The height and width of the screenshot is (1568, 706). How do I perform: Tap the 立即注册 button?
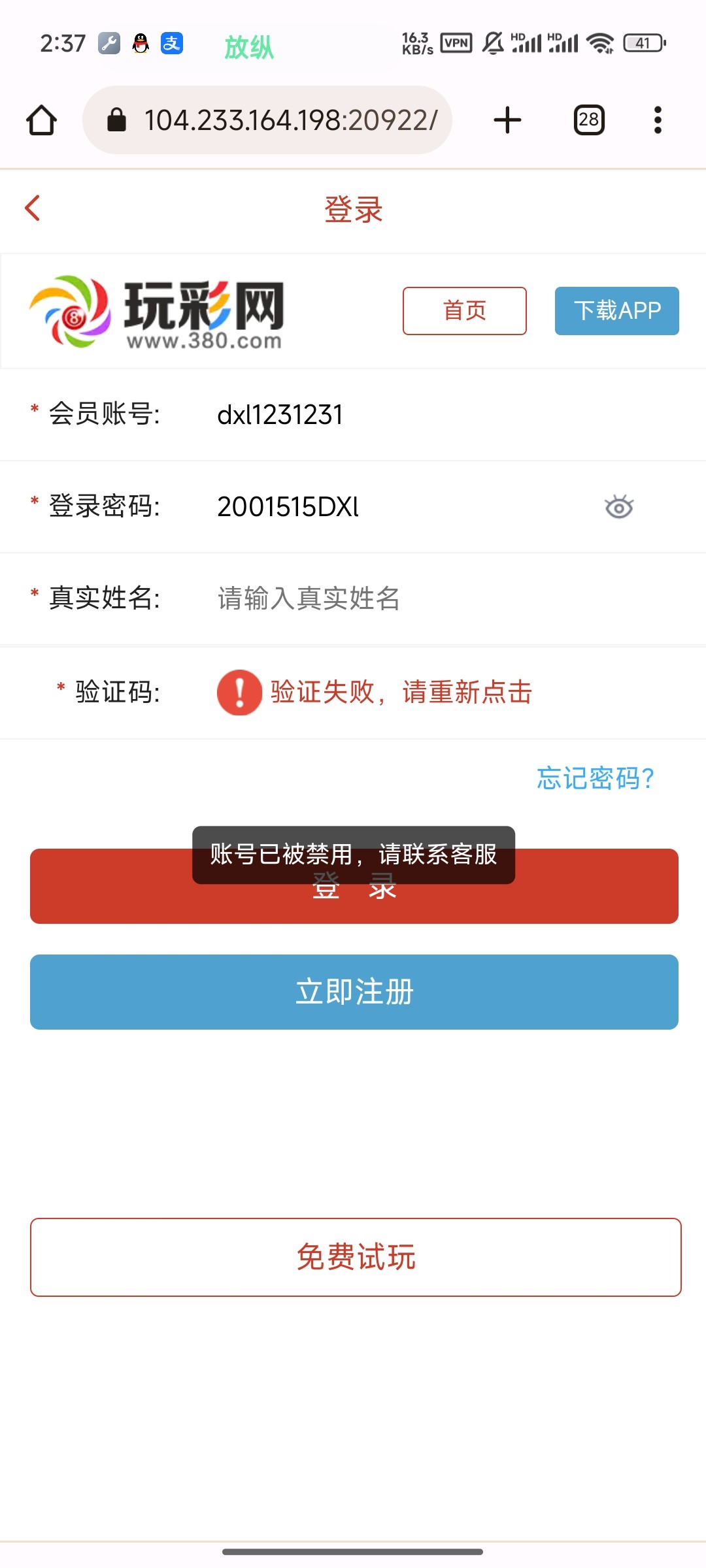(x=354, y=992)
